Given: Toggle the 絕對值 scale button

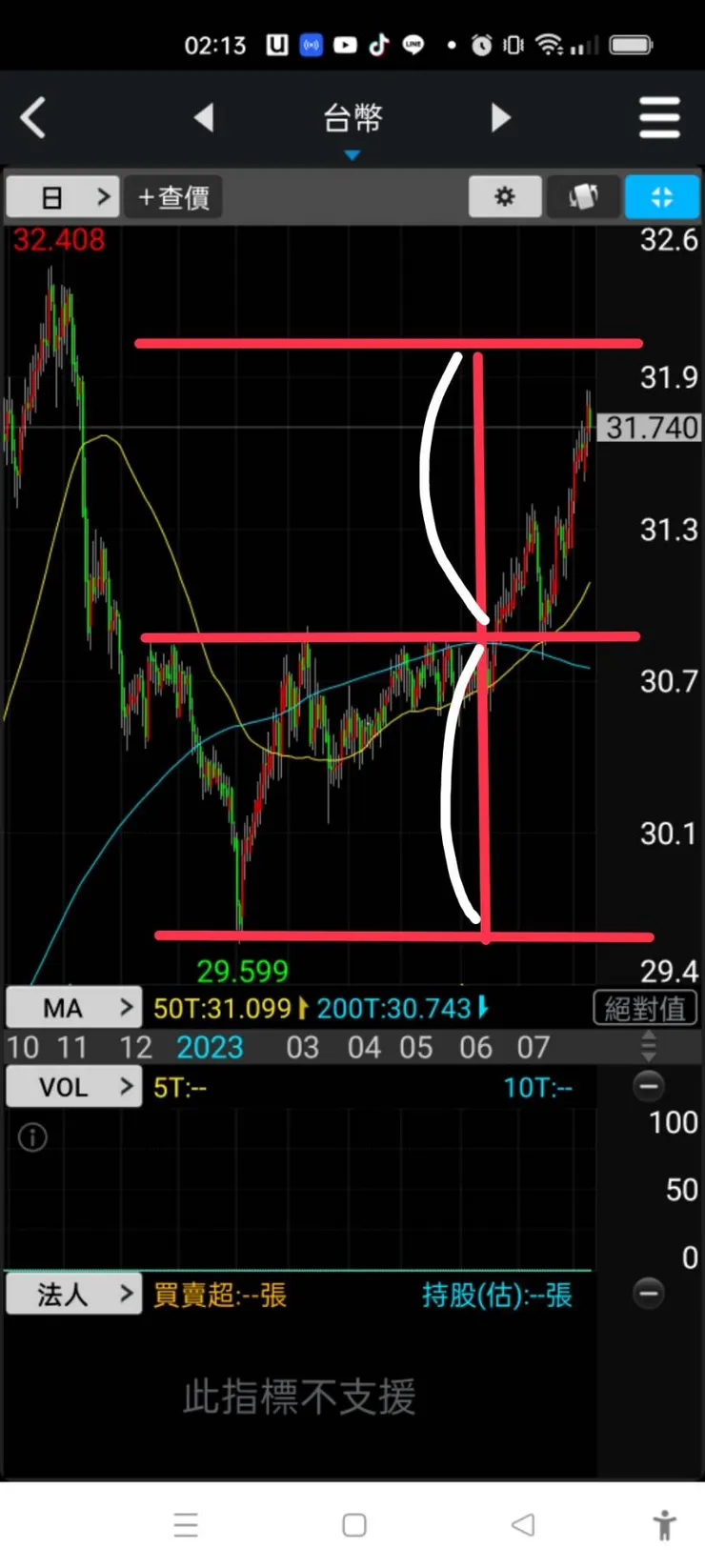Looking at the screenshot, I should pos(645,1008).
